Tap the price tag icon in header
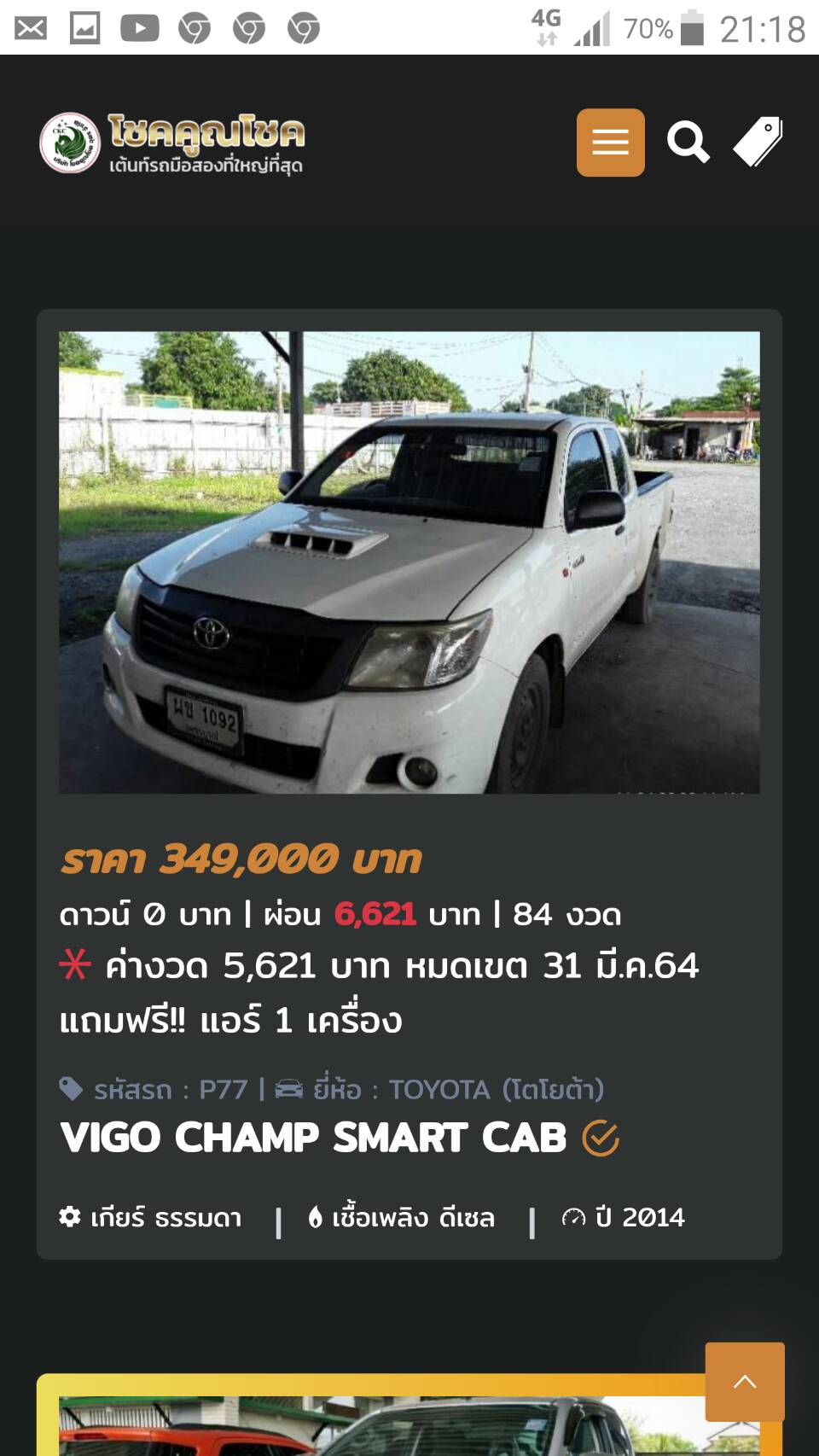This screenshot has width=819, height=1456. pyautogui.click(x=758, y=142)
